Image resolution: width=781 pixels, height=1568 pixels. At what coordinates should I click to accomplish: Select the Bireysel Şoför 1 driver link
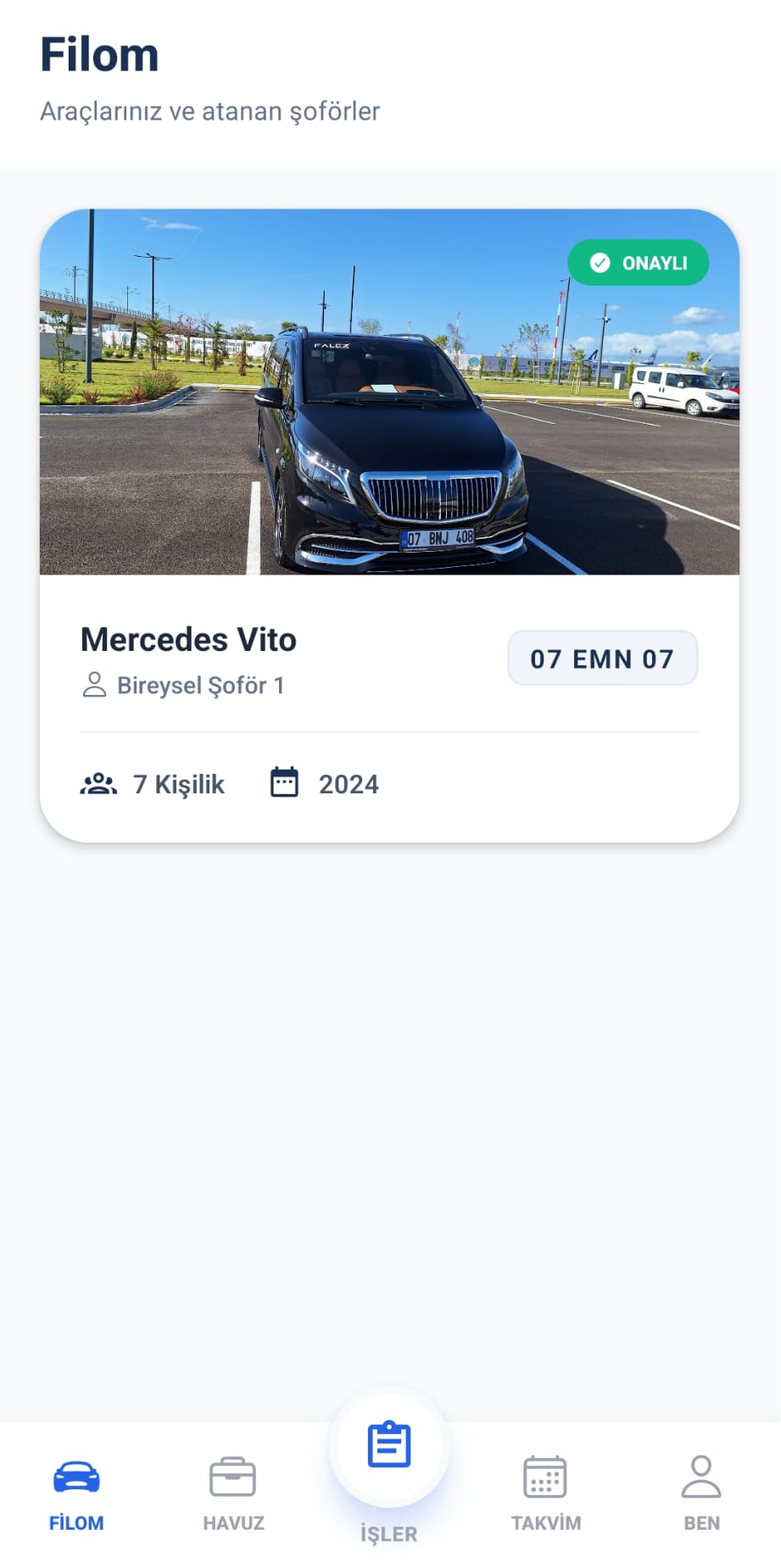[201, 686]
